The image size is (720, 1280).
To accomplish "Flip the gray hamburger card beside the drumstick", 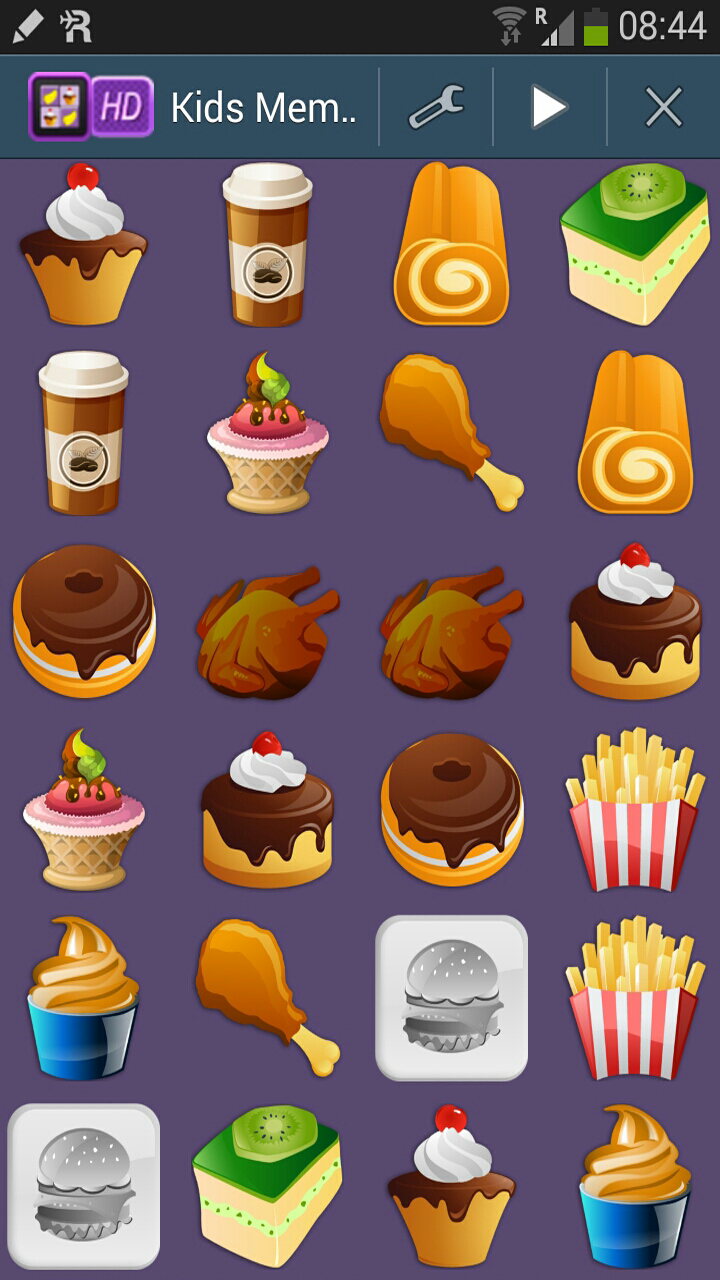I will click(451, 997).
